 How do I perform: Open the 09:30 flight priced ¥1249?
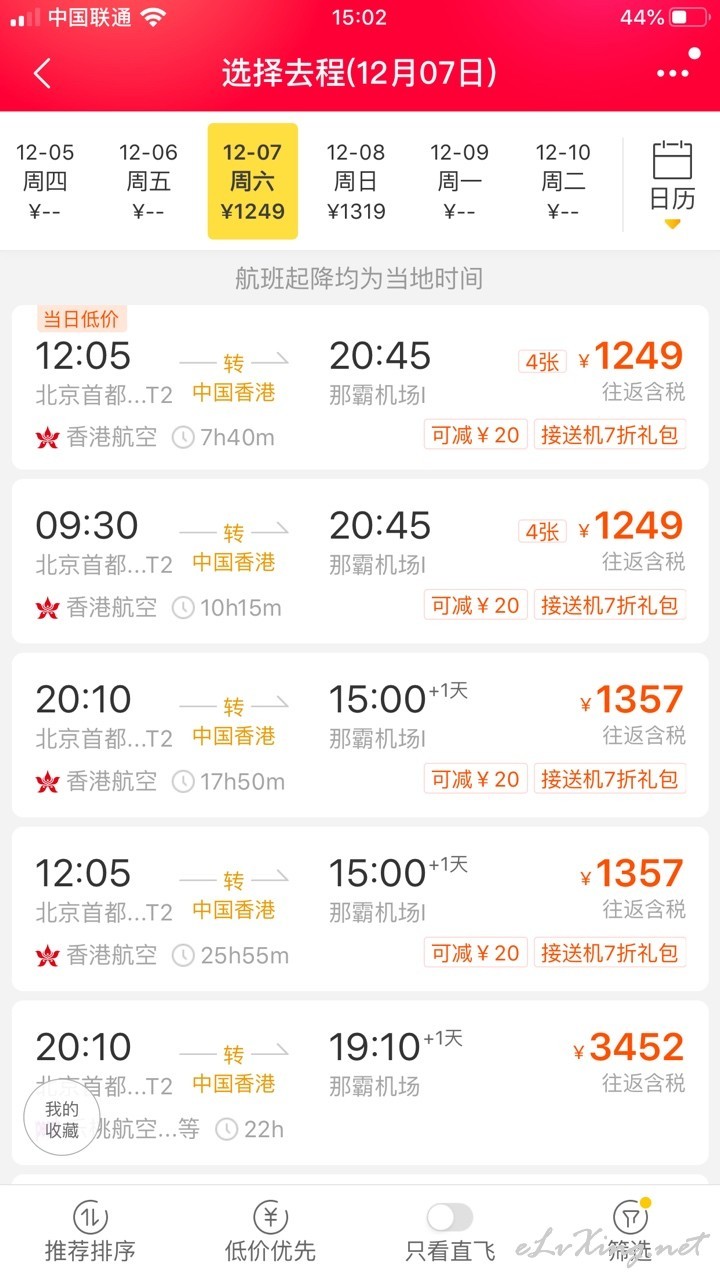click(360, 561)
